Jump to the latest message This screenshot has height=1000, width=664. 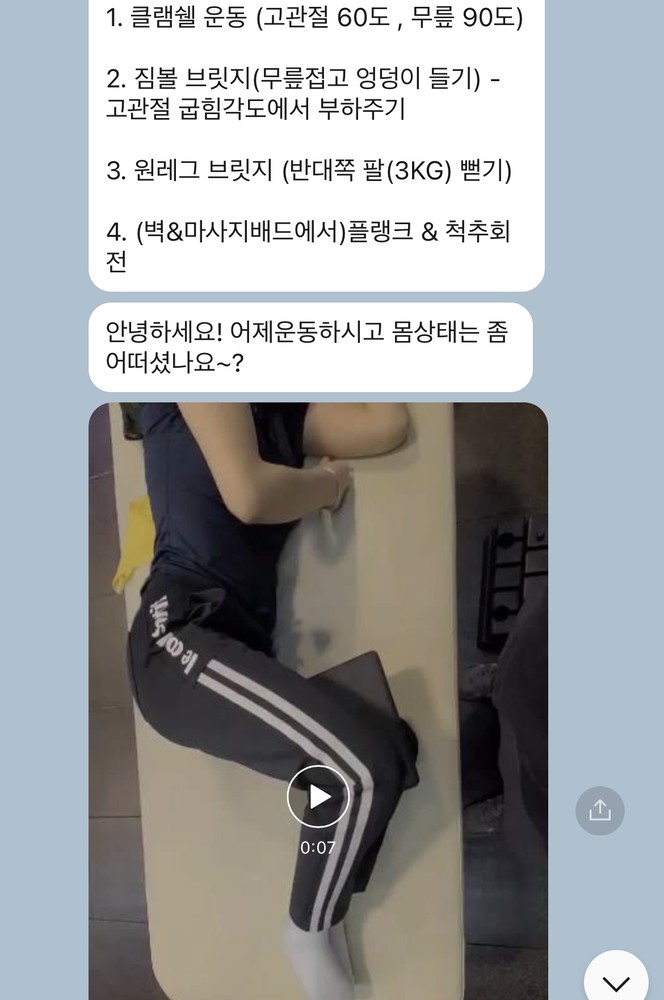click(x=616, y=980)
